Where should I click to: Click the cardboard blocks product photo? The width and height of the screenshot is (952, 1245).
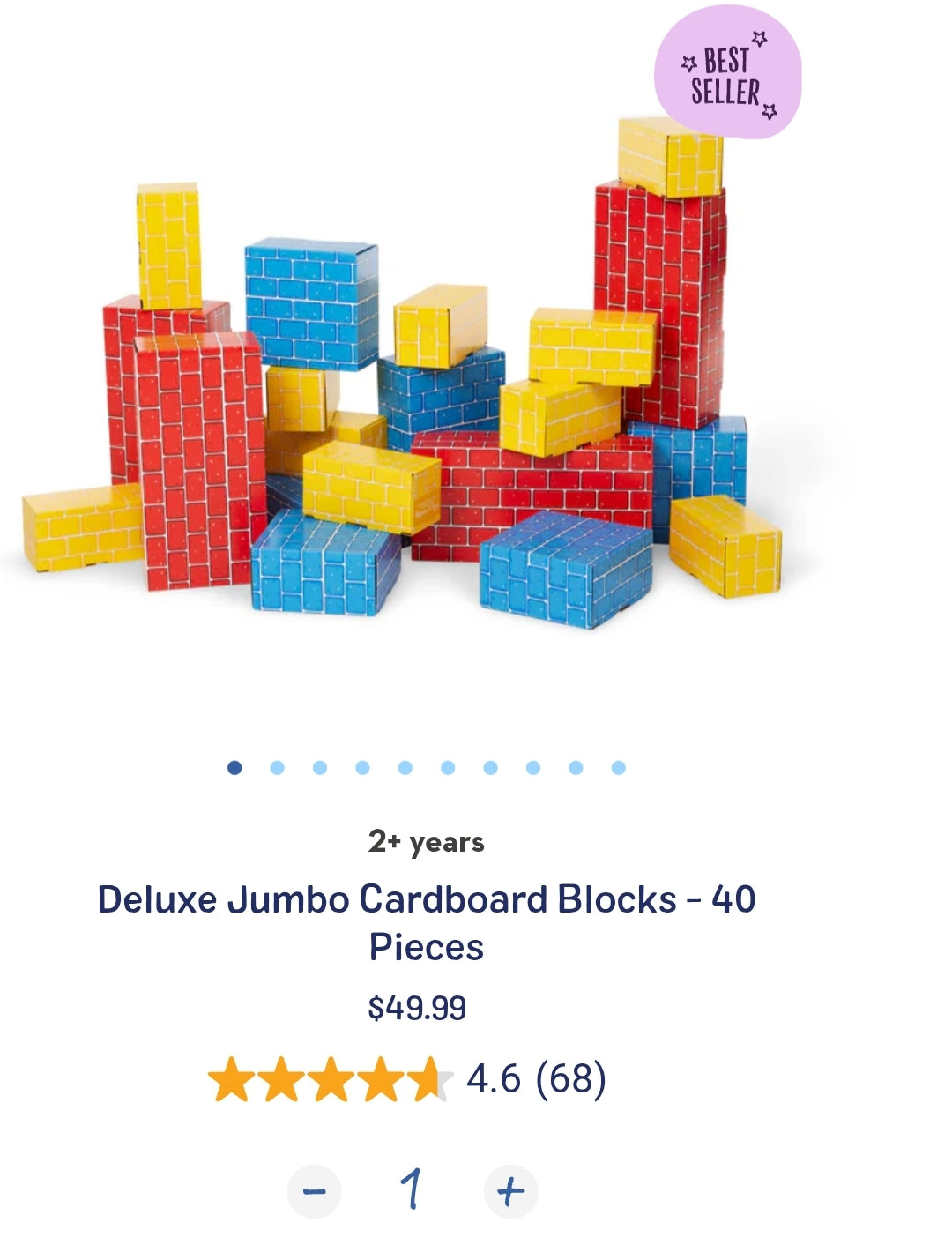[405, 379]
